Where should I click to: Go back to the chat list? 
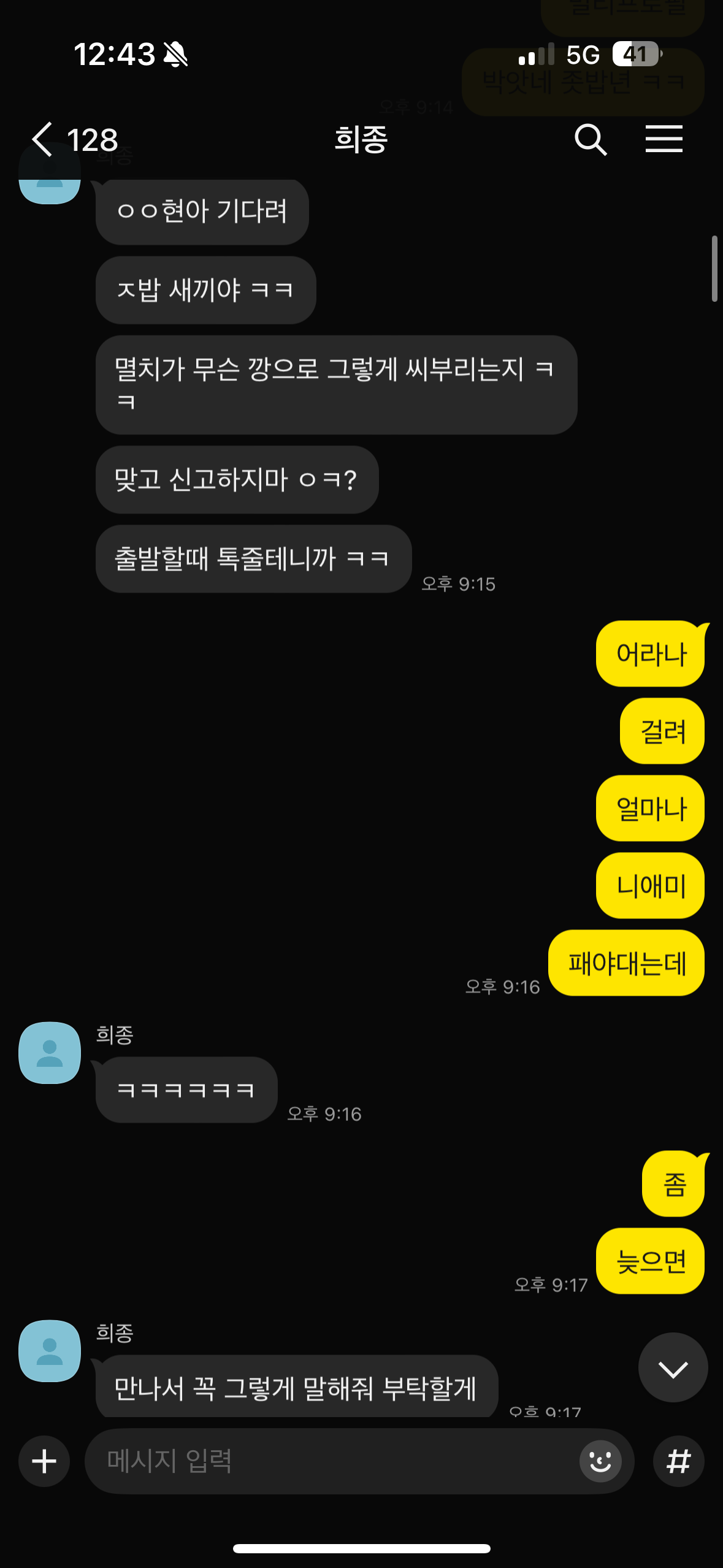[x=43, y=139]
